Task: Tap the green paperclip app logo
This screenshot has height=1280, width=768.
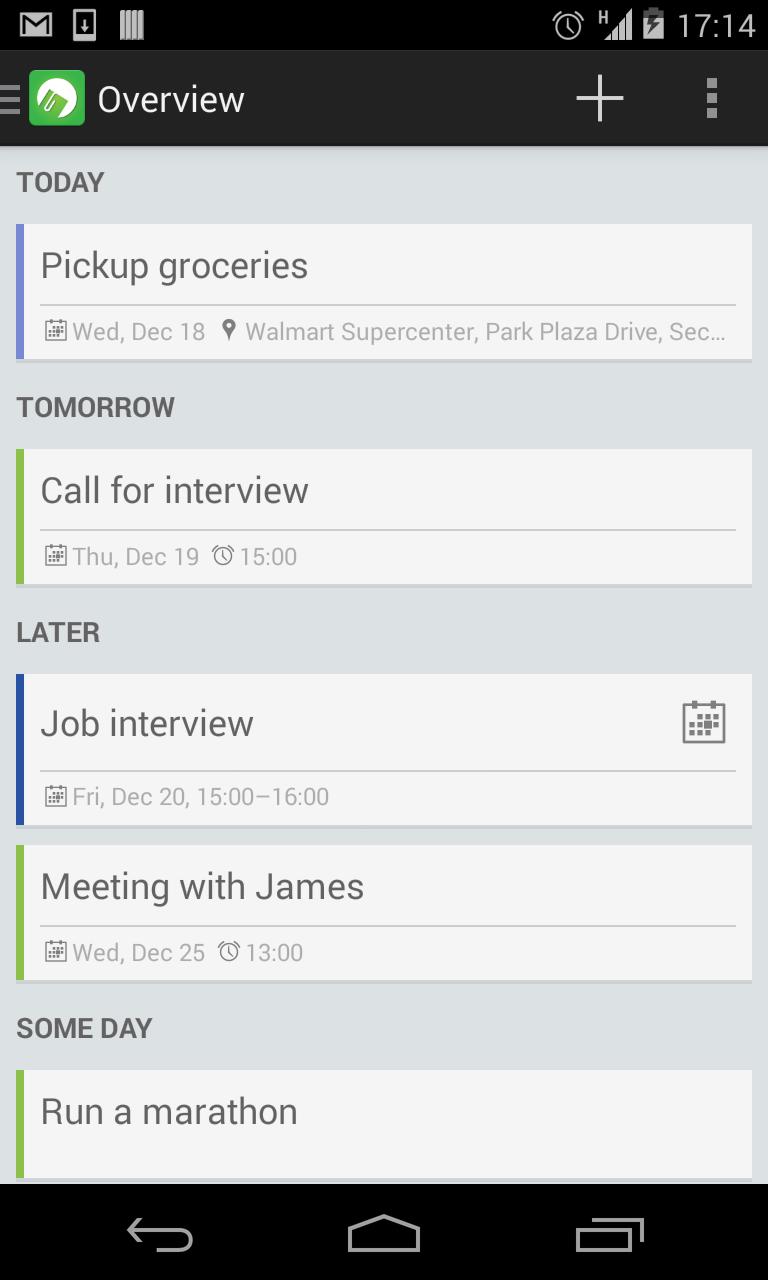Action: [57, 98]
